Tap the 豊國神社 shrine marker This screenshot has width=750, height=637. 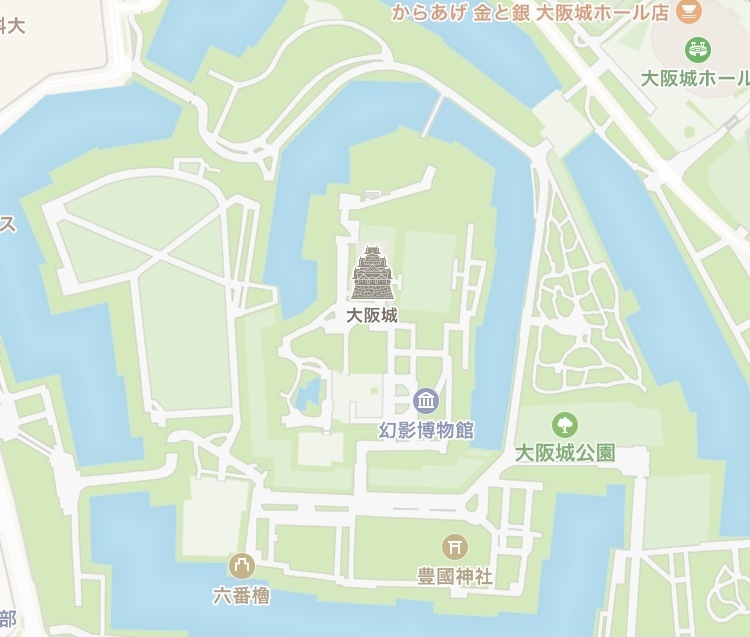pyautogui.click(x=455, y=547)
